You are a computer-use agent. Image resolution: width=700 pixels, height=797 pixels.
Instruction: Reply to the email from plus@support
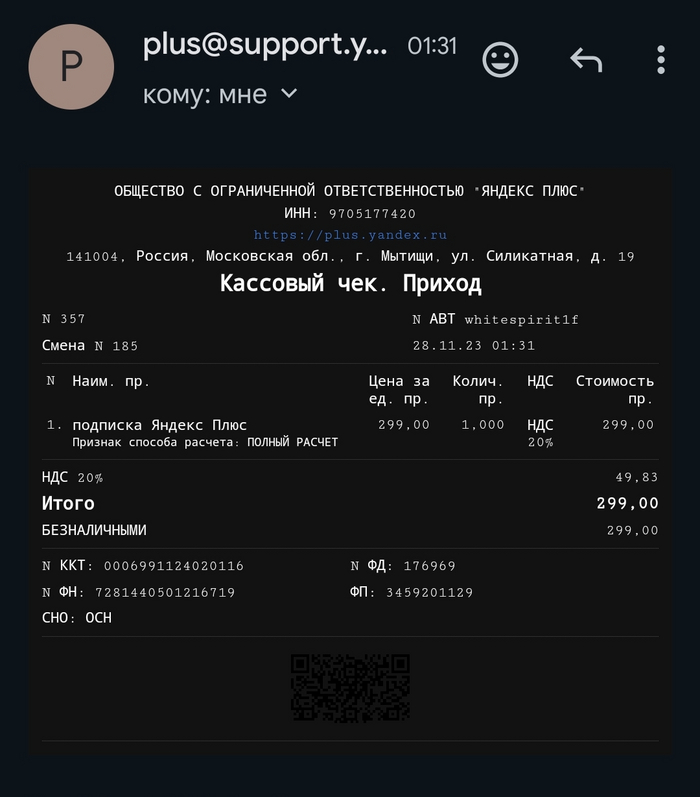click(x=586, y=60)
